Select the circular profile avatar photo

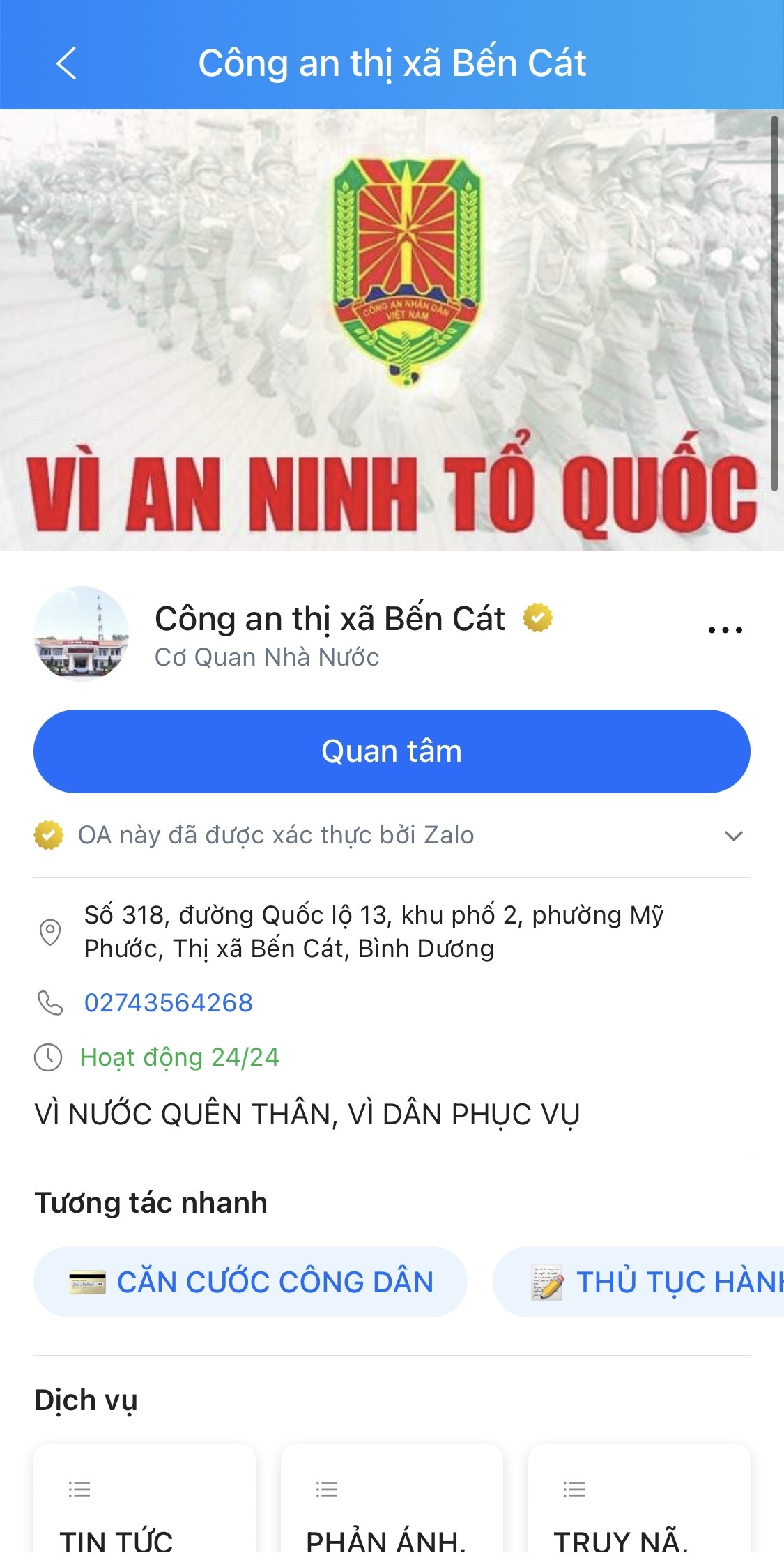pyautogui.click(x=82, y=634)
